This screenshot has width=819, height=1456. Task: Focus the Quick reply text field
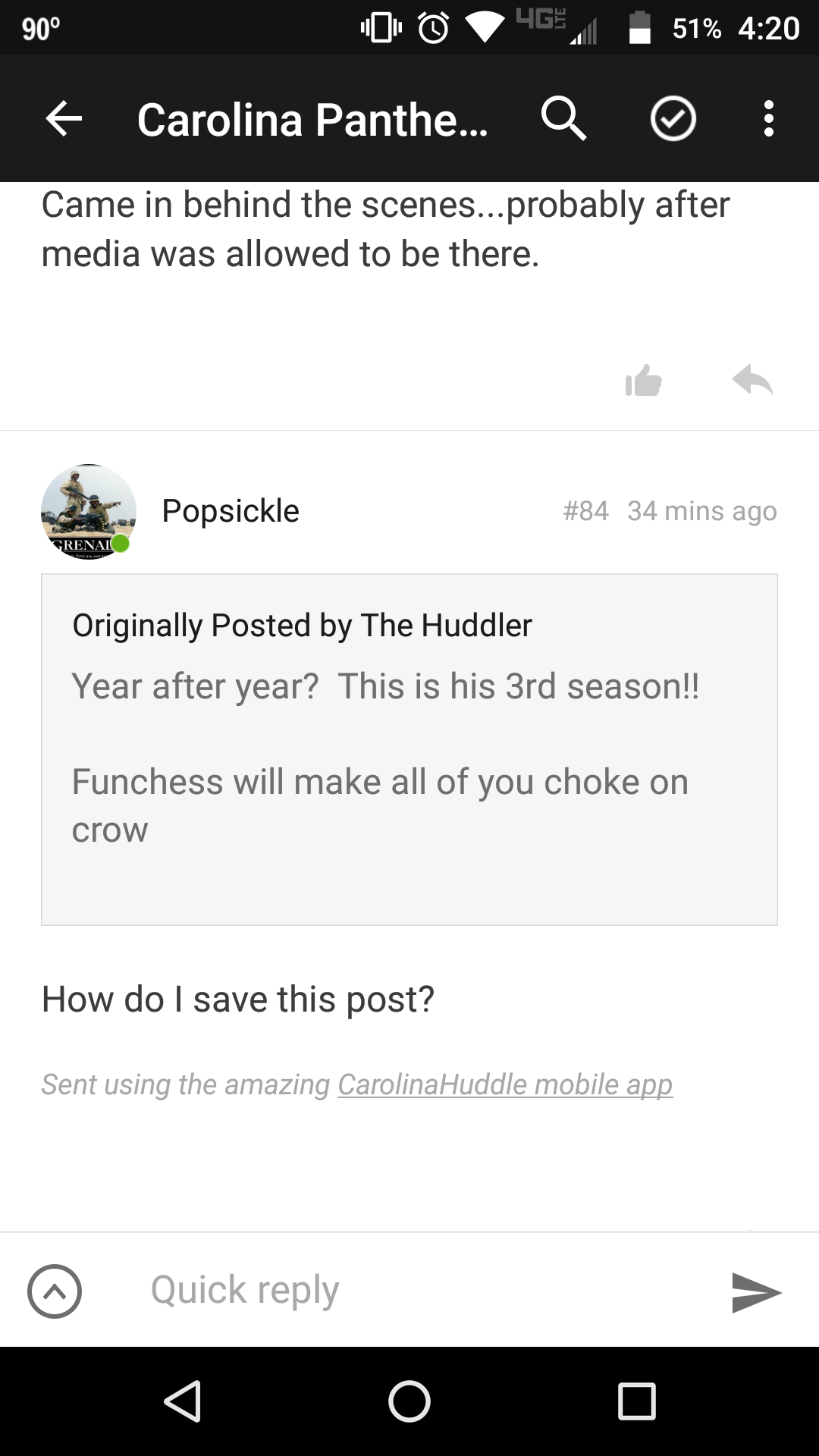point(425,1290)
